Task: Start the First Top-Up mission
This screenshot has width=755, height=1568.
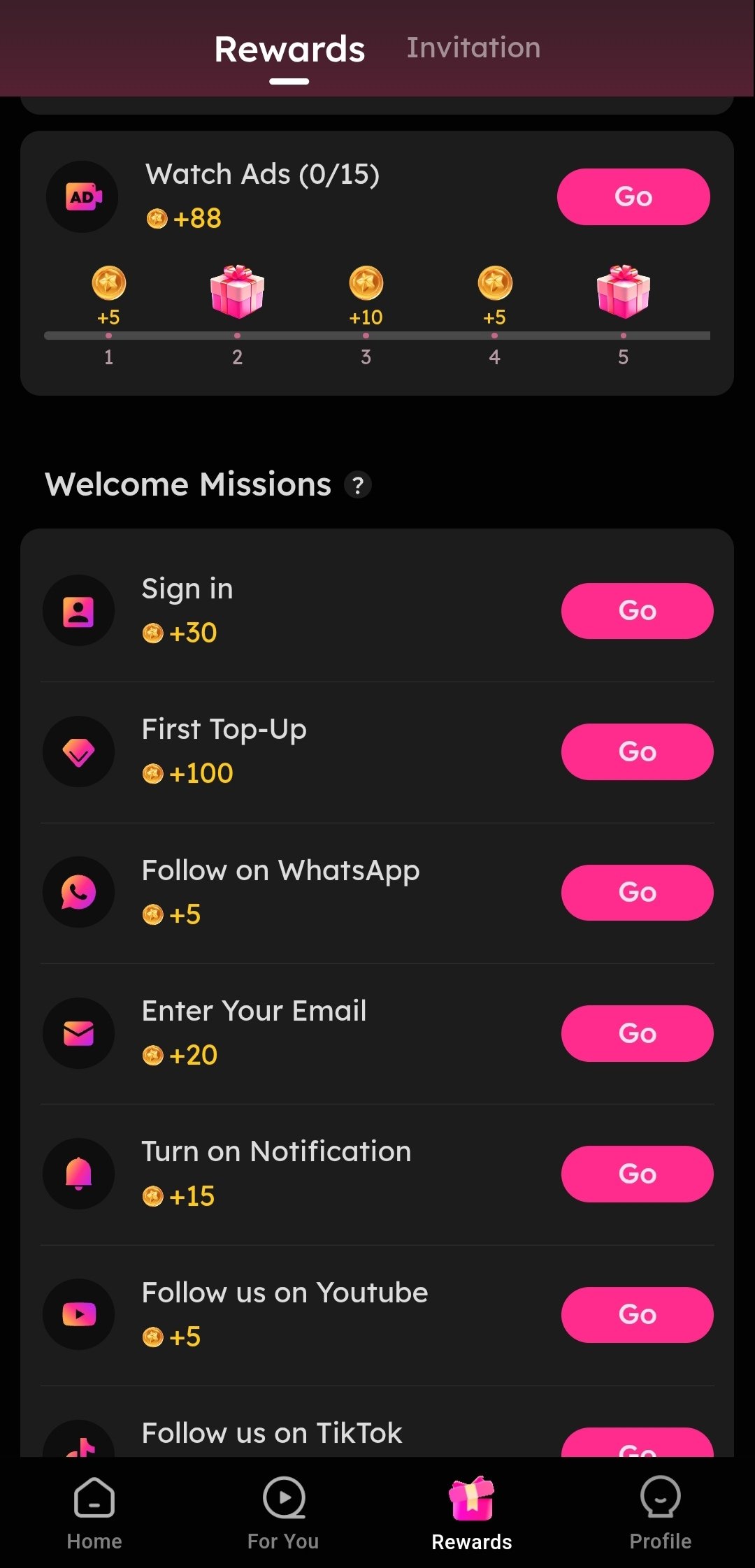Action: [637, 751]
